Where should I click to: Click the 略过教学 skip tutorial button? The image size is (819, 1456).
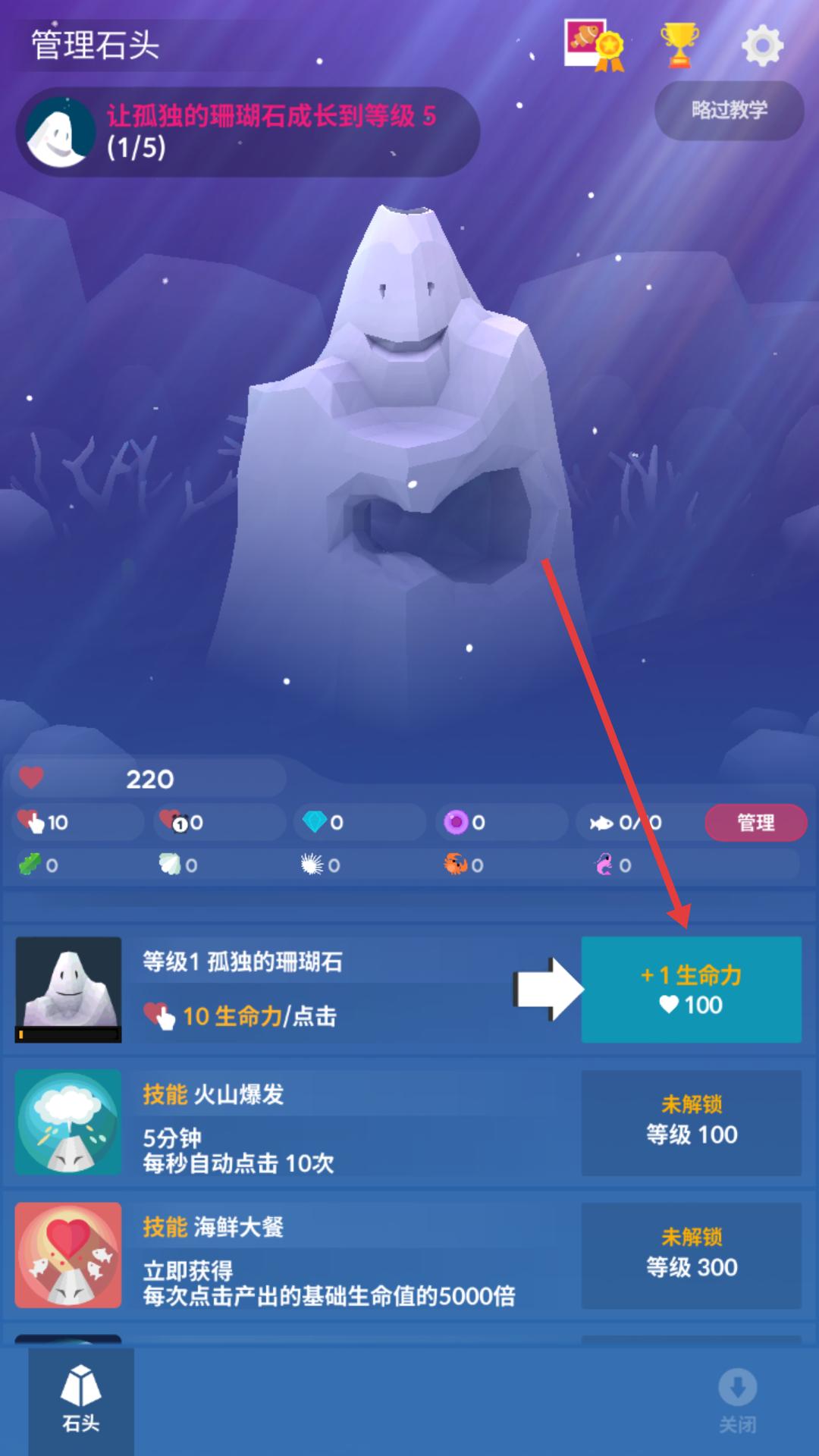[x=727, y=111]
